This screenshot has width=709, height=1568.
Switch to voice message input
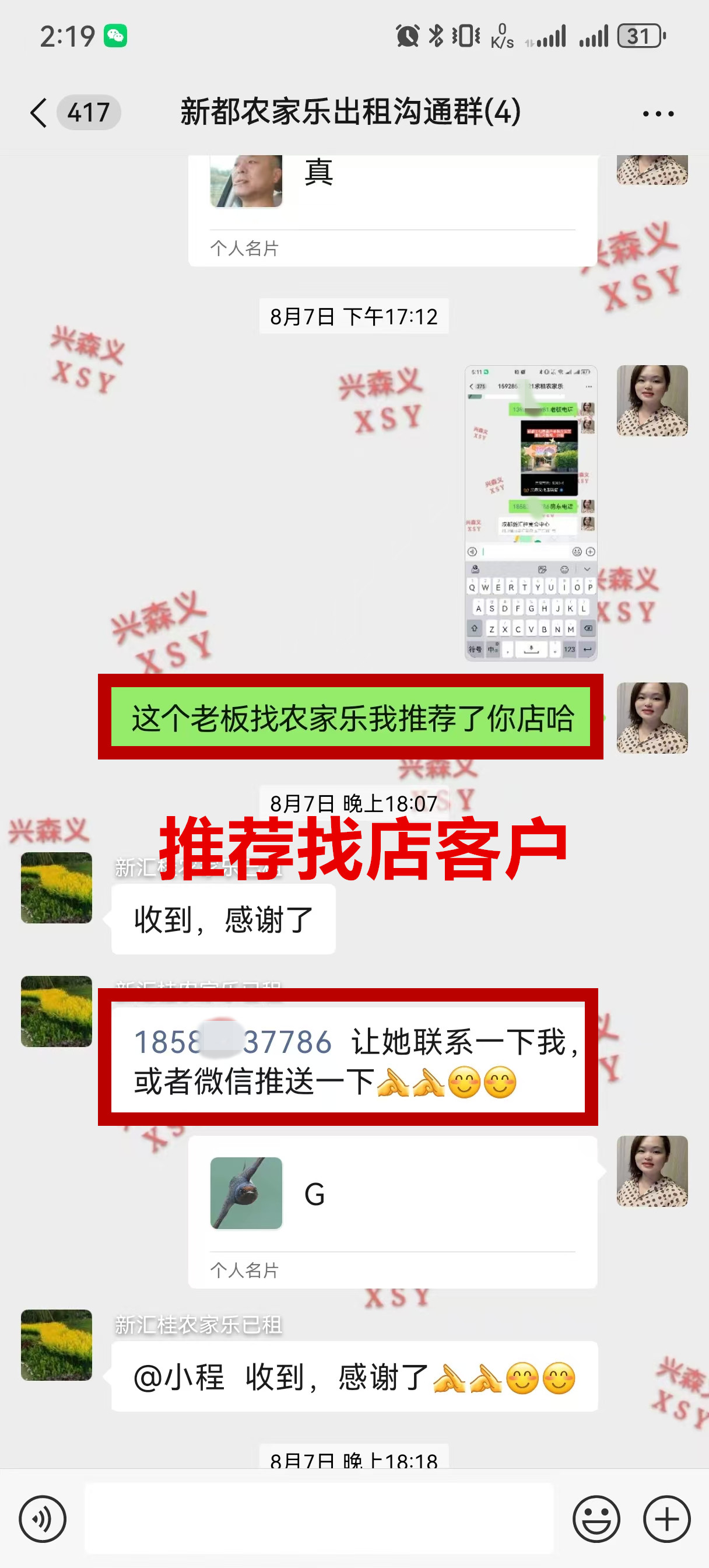click(42, 1518)
